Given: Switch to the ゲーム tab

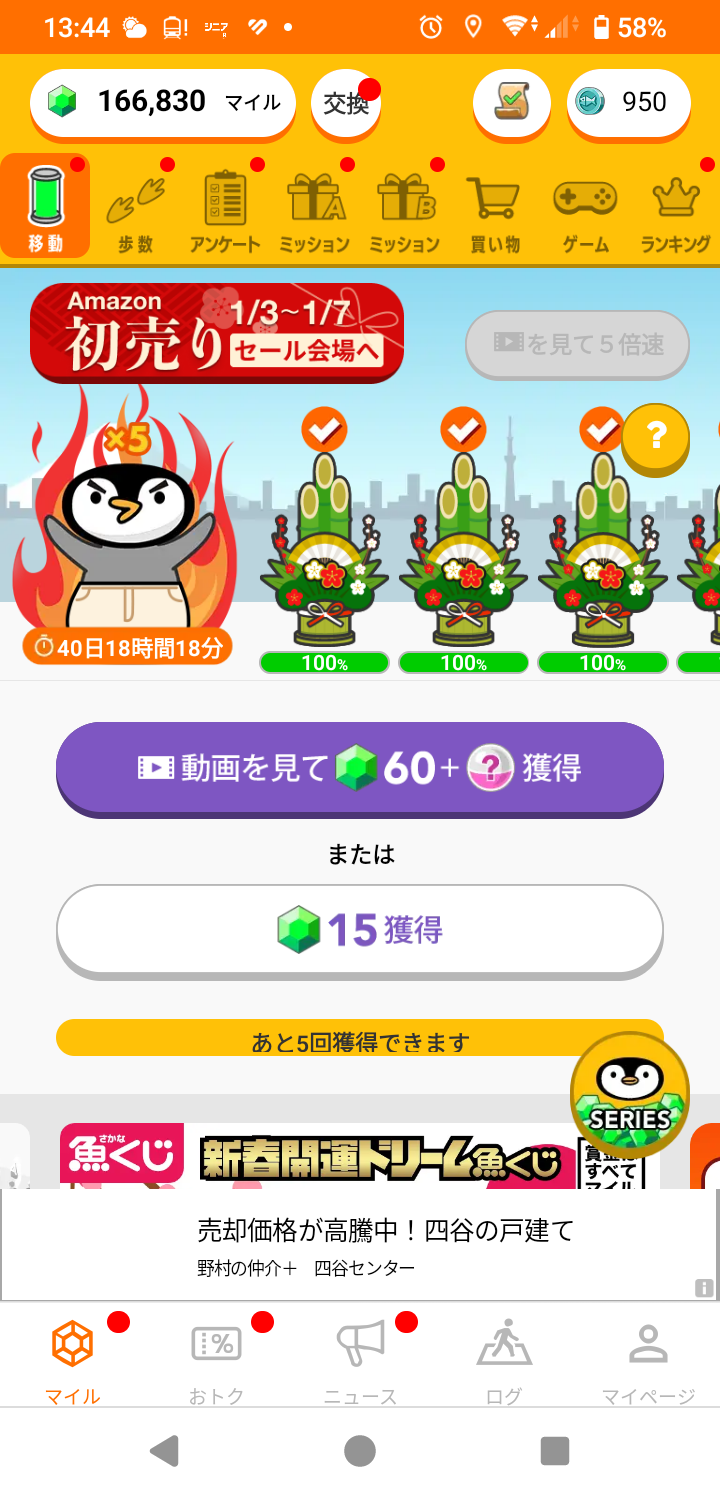Looking at the screenshot, I should pos(585,210).
